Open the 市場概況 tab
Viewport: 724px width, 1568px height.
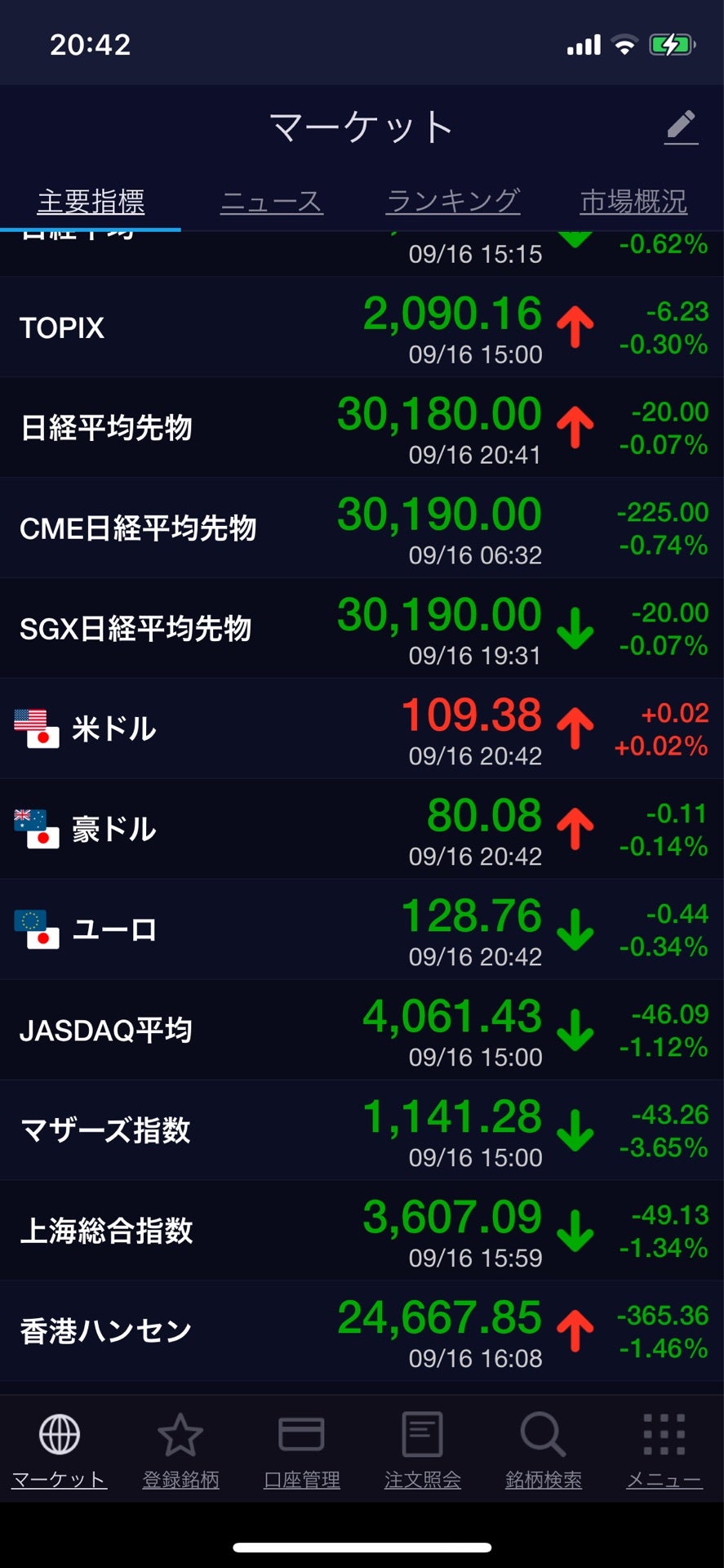pyautogui.click(x=633, y=201)
